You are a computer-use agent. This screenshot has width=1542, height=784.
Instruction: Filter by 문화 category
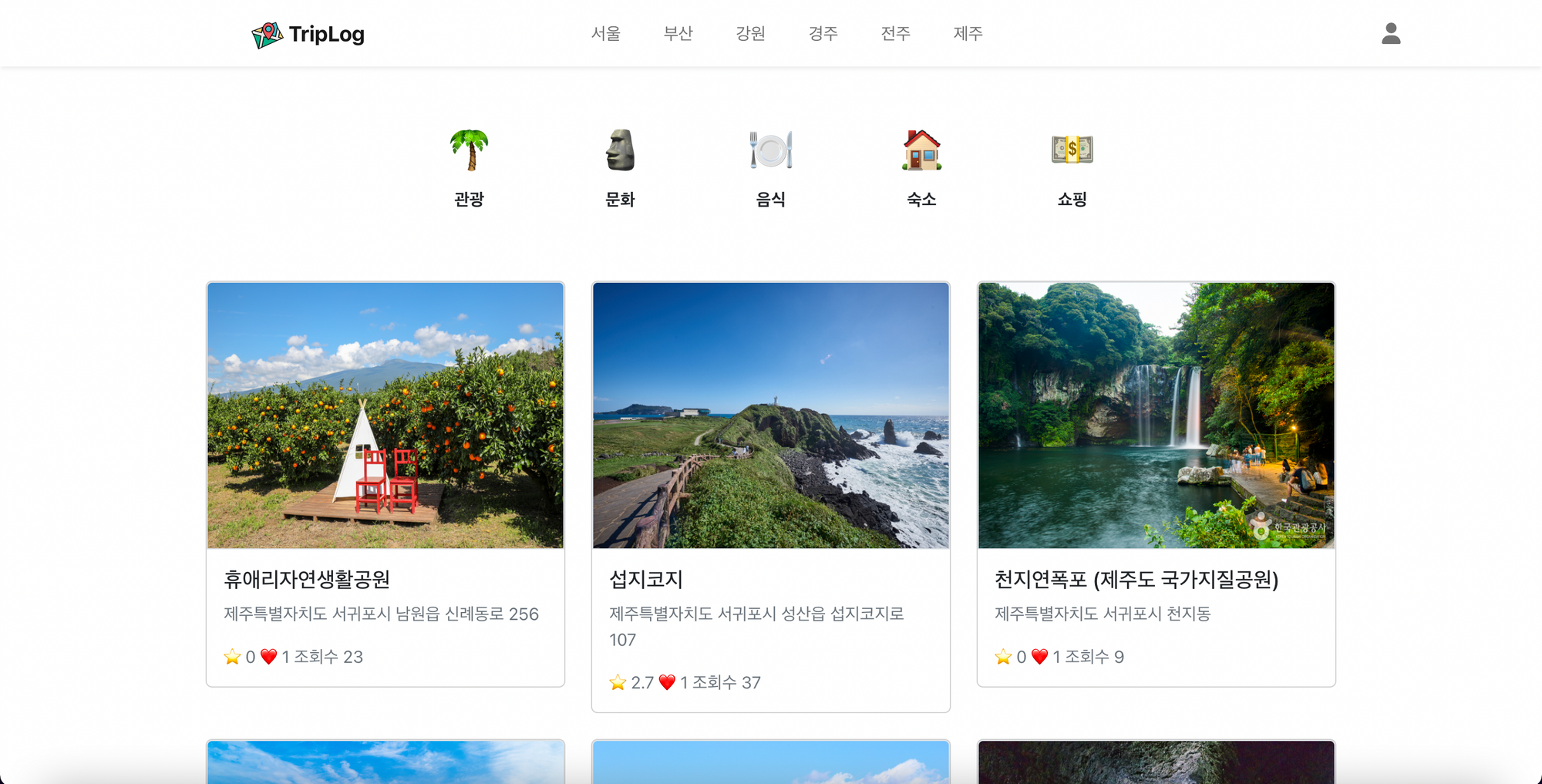pos(620,167)
